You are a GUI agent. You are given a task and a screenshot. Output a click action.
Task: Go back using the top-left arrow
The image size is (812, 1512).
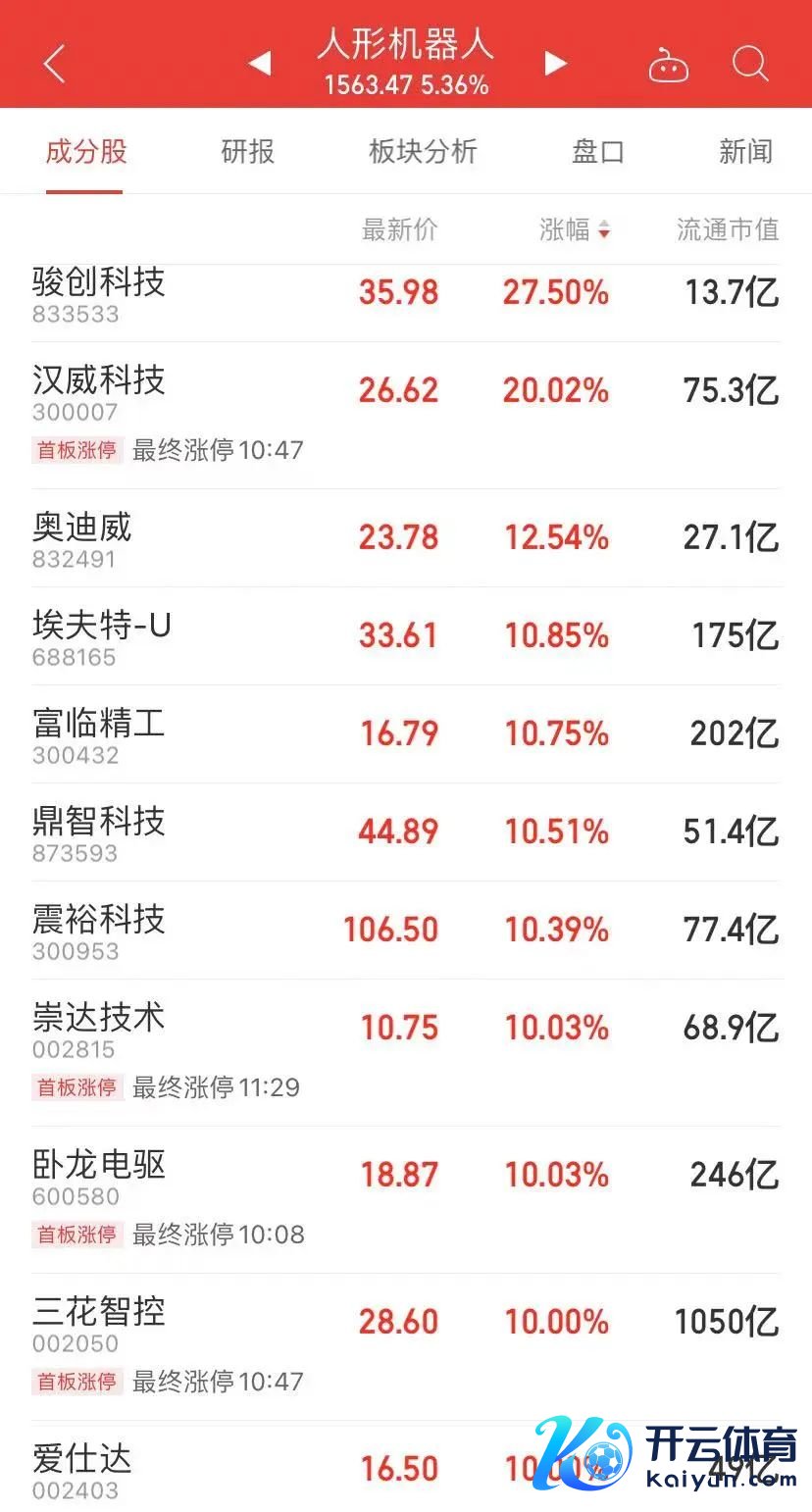(55, 65)
